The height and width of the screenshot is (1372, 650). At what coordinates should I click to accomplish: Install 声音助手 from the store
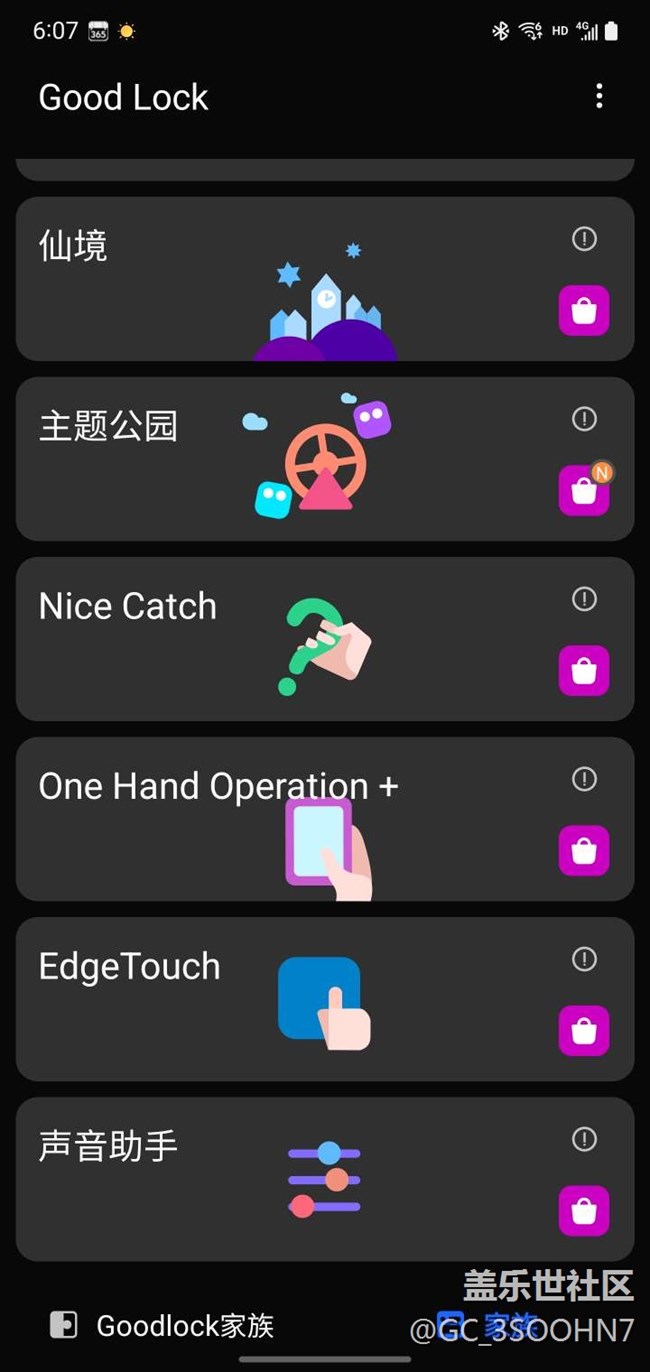tap(584, 1211)
